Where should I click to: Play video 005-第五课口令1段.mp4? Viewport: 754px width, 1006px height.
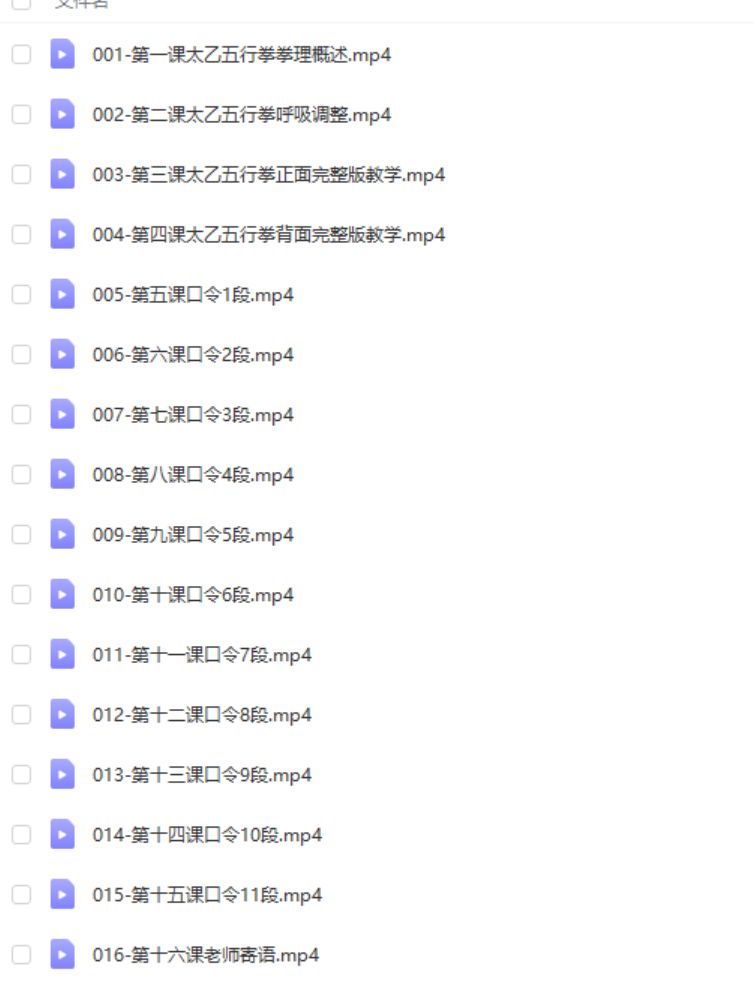[193, 295]
